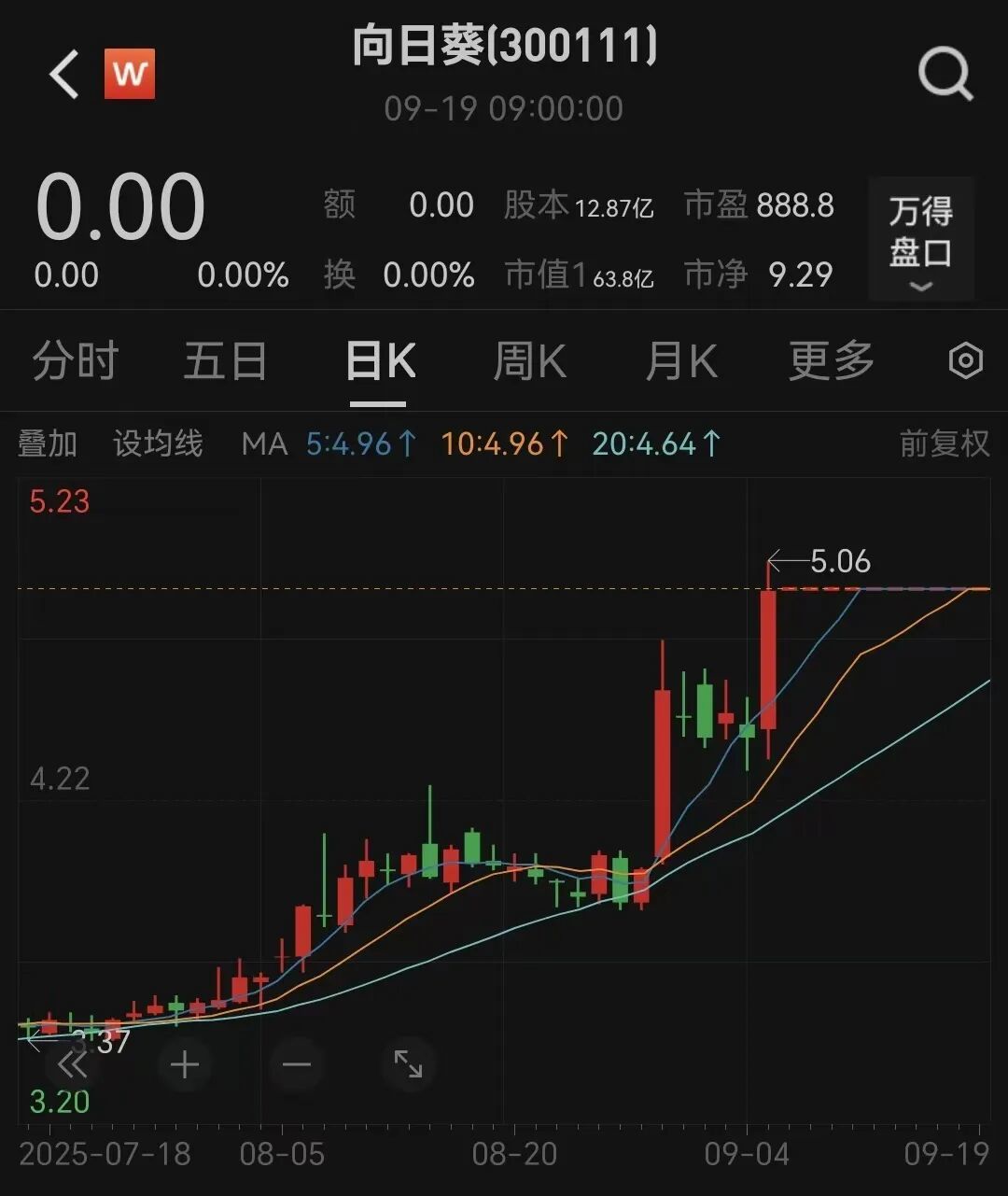Shift the chart earlier with double-arrow button
This screenshot has height=1196, width=1008.
73,1064
